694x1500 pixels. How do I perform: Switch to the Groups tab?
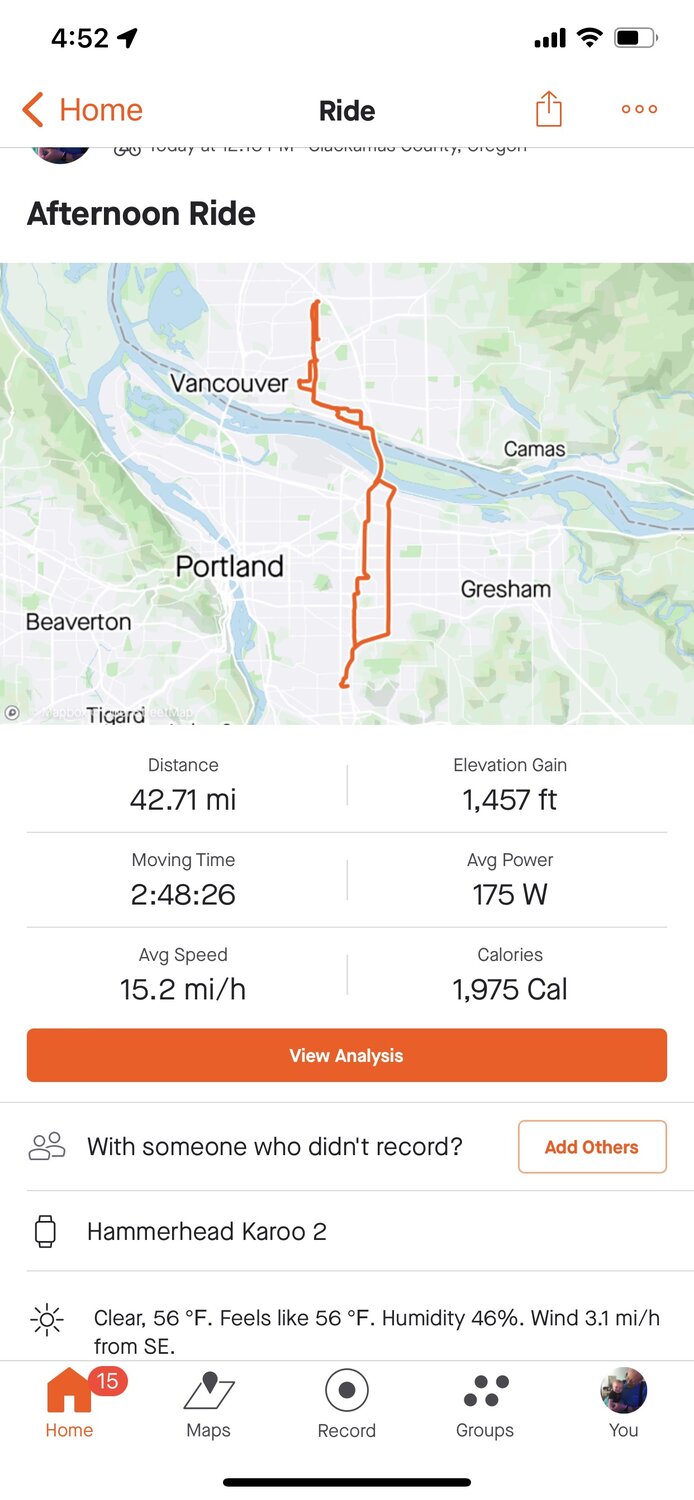click(x=485, y=1404)
